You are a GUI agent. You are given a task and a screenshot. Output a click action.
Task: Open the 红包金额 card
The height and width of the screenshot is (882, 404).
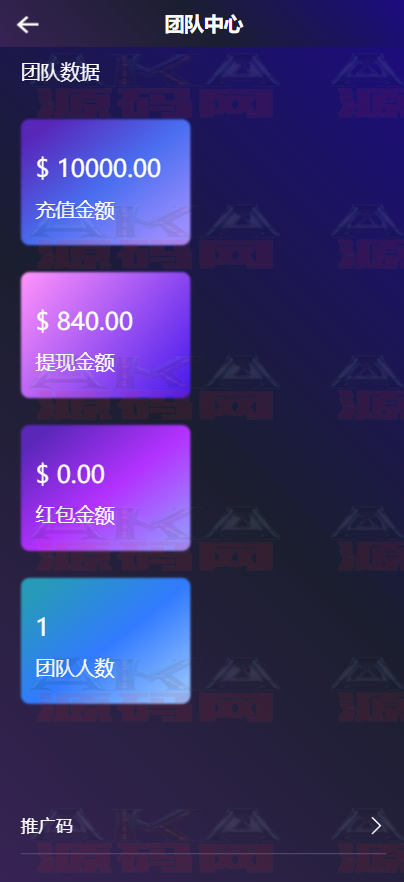[106, 488]
